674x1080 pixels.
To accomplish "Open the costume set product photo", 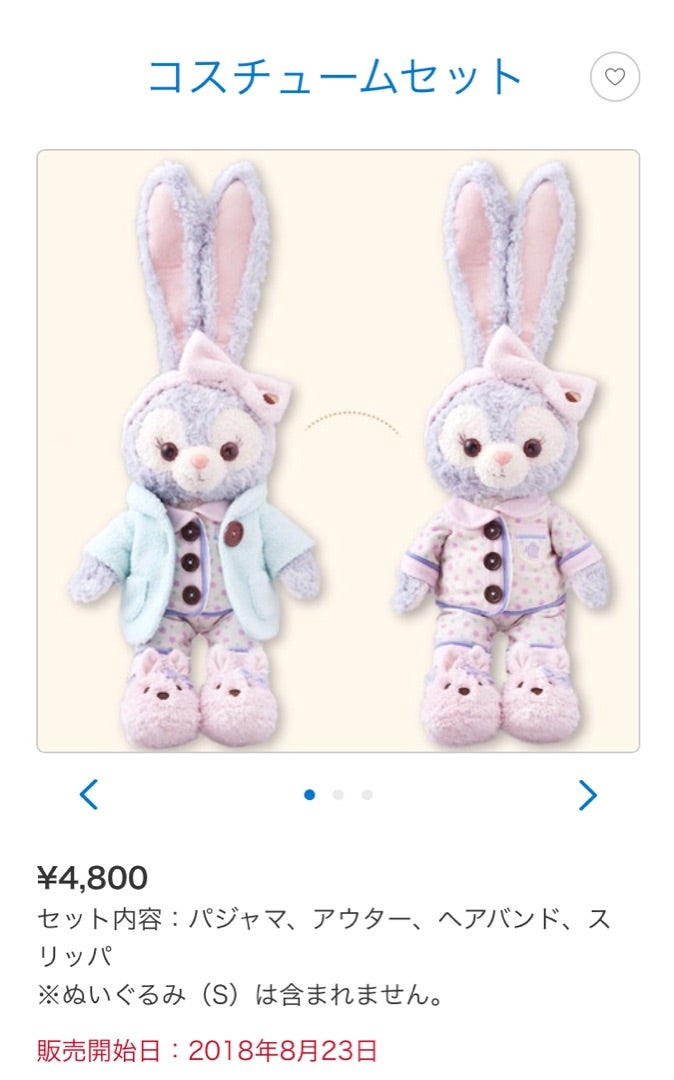I will (x=337, y=450).
